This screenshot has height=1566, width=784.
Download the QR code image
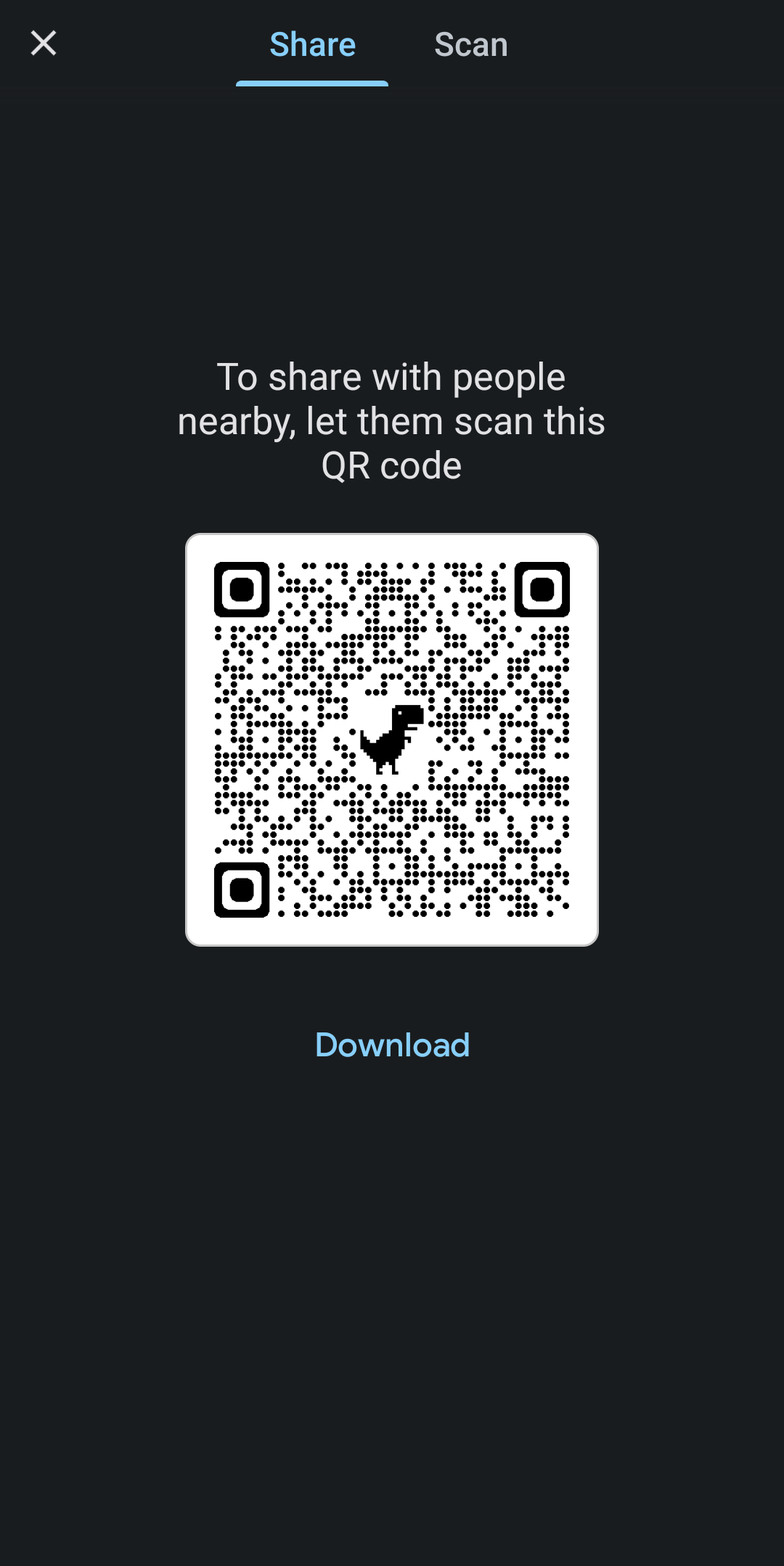(392, 1045)
